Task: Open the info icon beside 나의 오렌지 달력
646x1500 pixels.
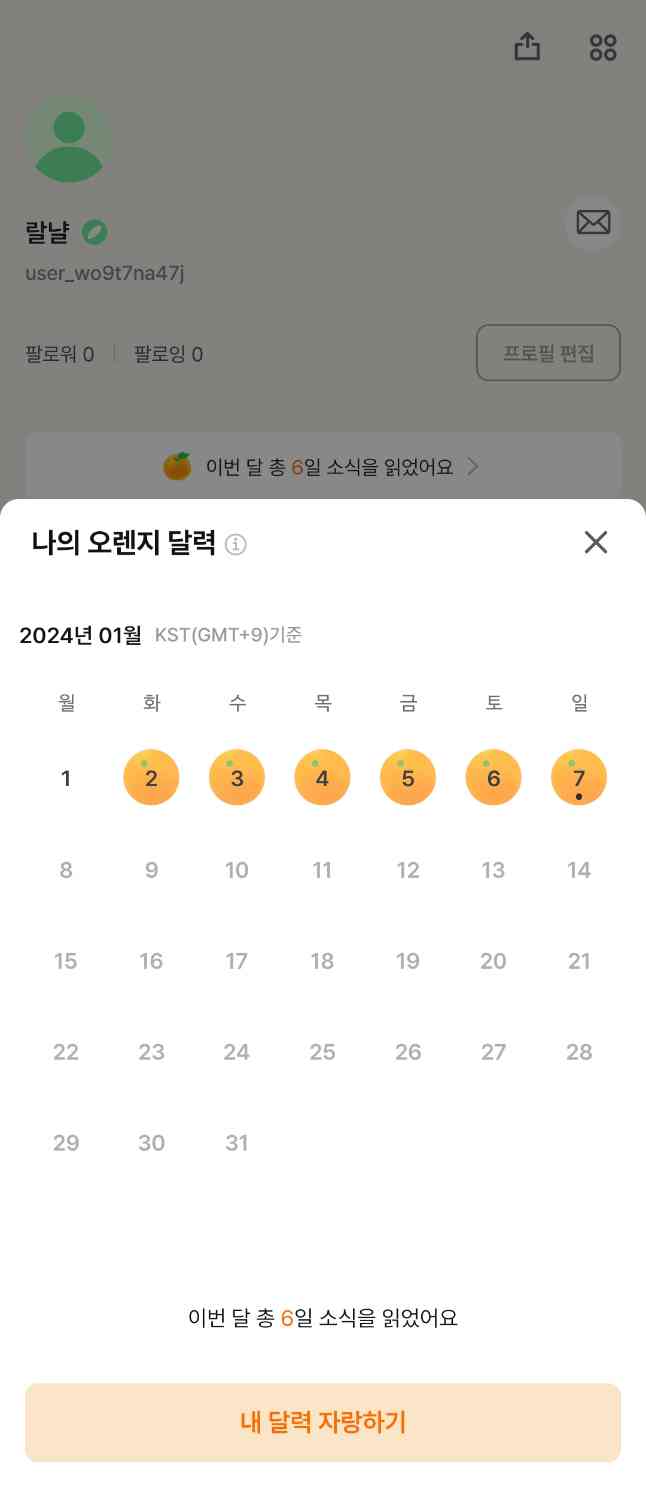Action: pyautogui.click(x=236, y=545)
